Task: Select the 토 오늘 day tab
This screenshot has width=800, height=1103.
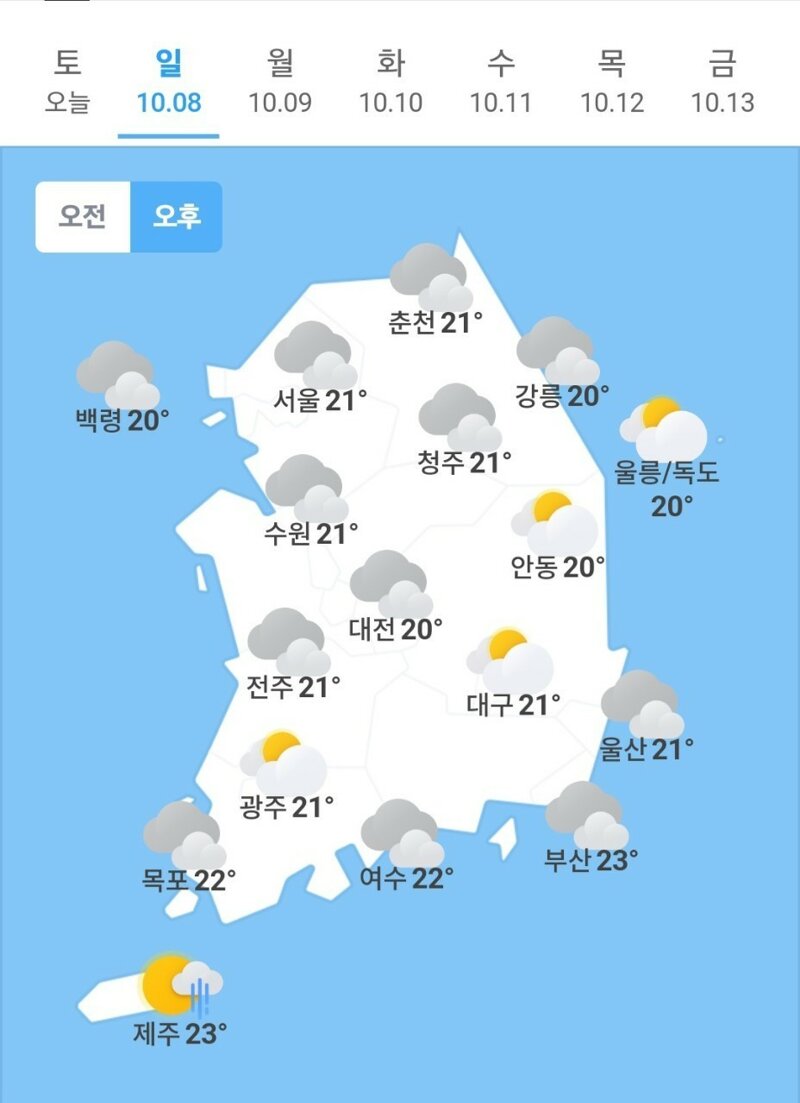Action: pos(67,82)
